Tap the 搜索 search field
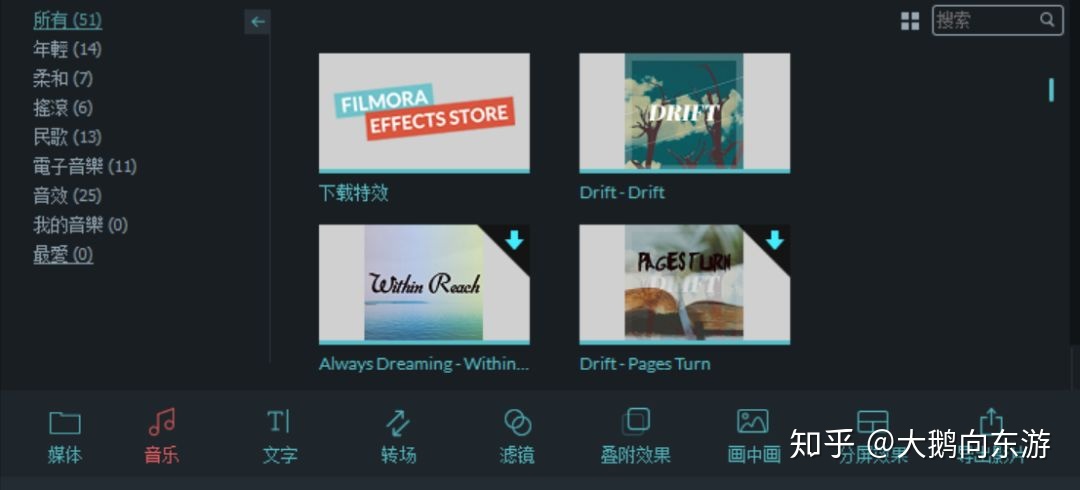This screenshot has width=1080, height=490. [x=987, y=20]
